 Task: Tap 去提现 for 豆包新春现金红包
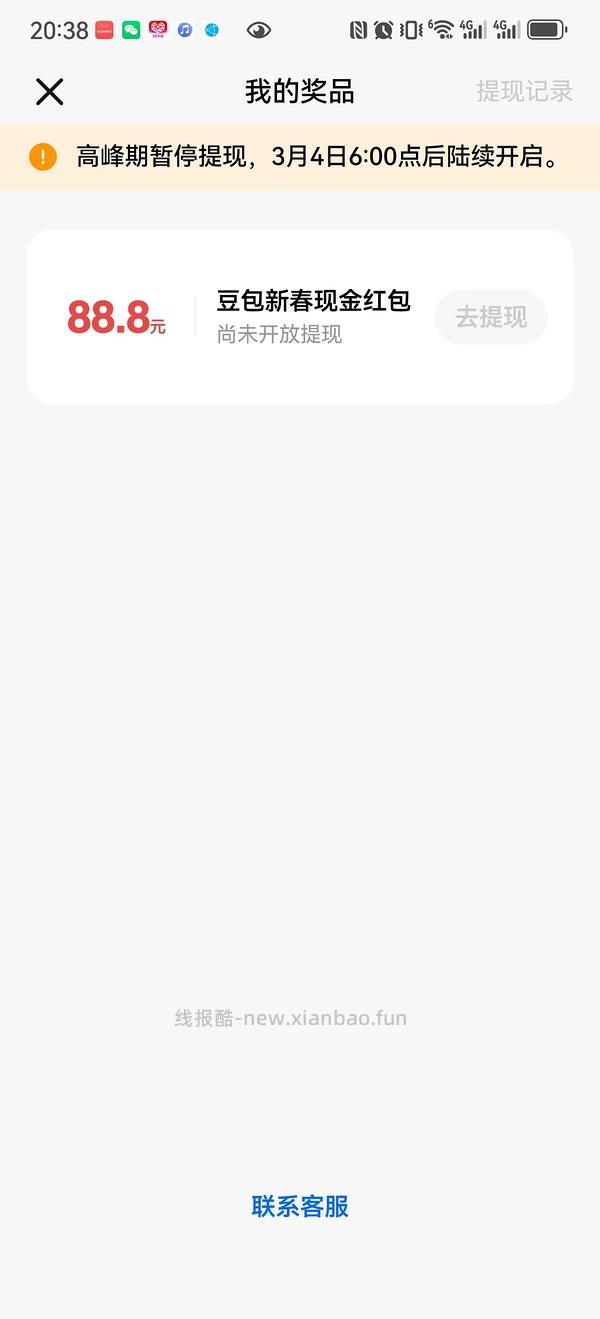point(490,317)
